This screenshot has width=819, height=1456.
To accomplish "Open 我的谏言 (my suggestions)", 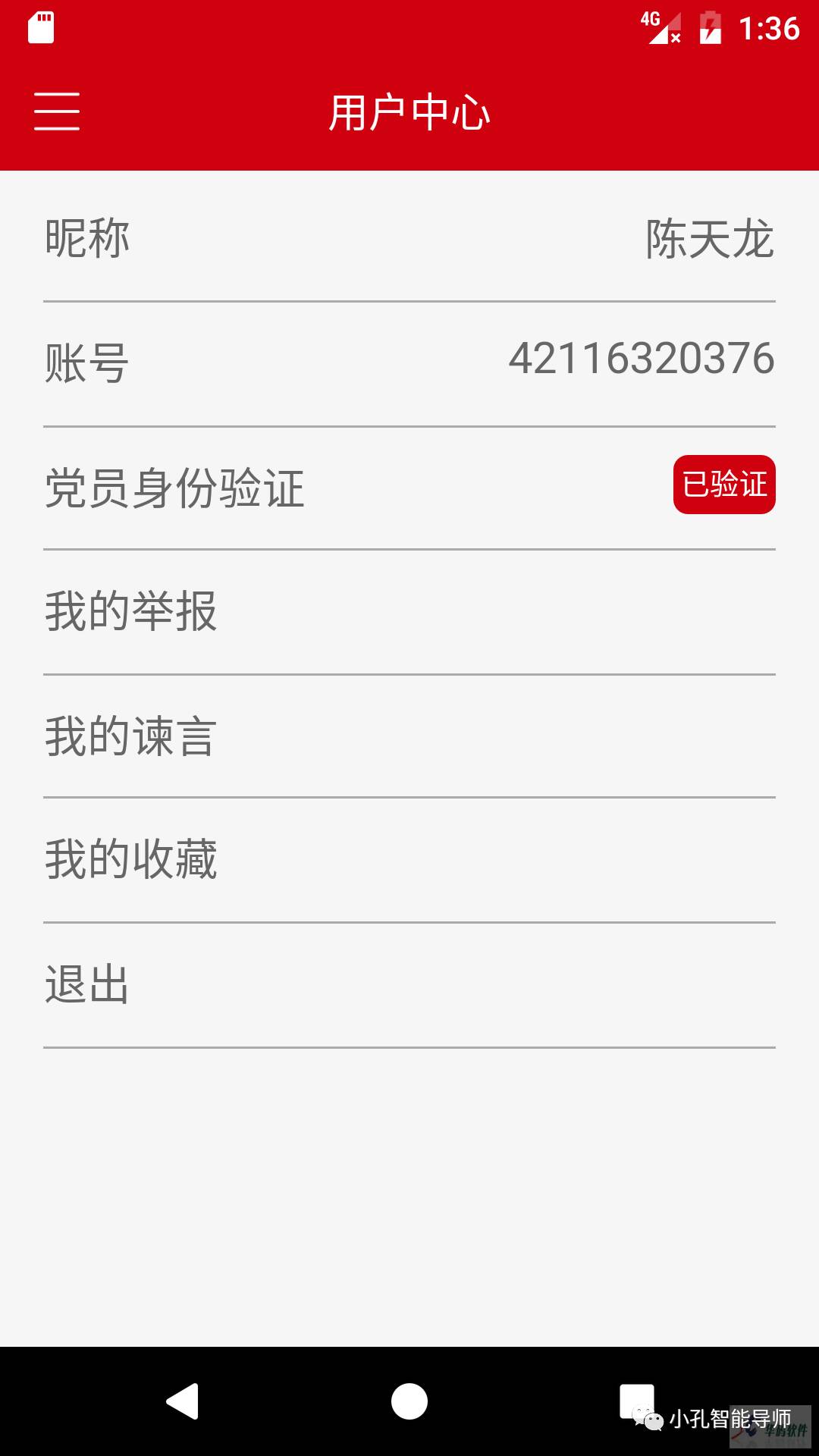I will 409,736.
